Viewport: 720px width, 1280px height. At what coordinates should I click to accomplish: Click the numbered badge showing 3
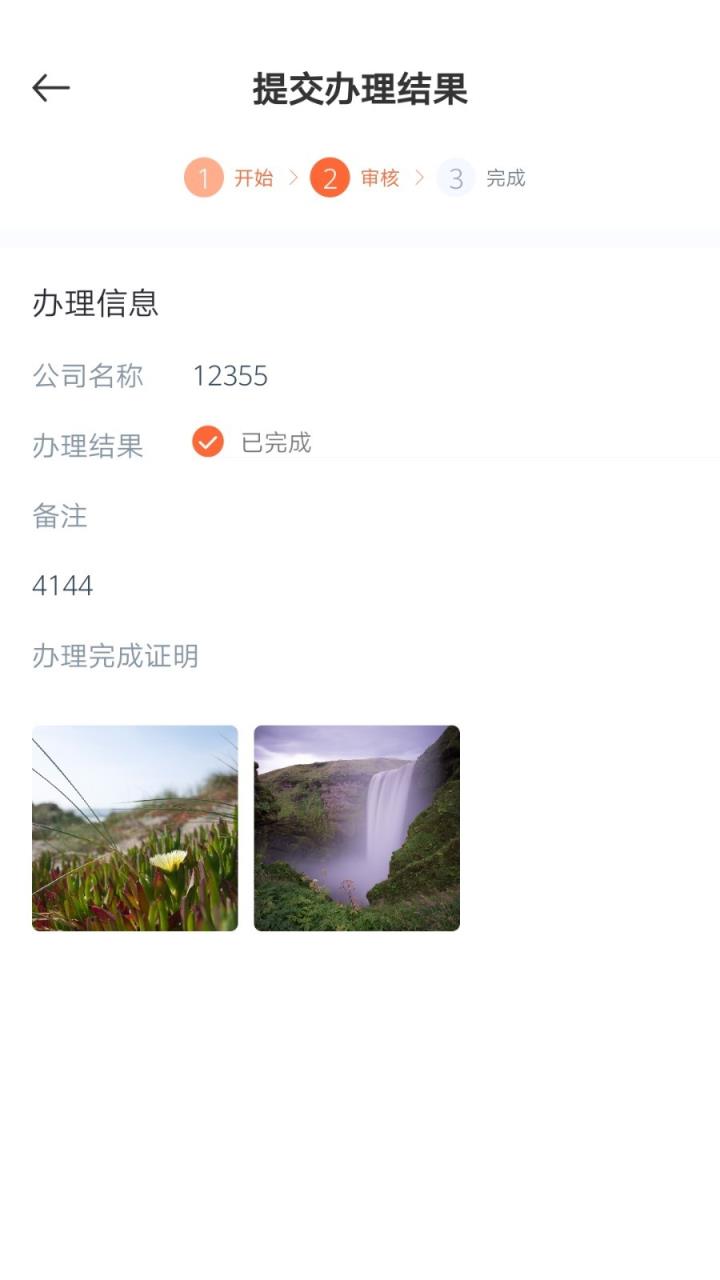(x=455, y=177)
